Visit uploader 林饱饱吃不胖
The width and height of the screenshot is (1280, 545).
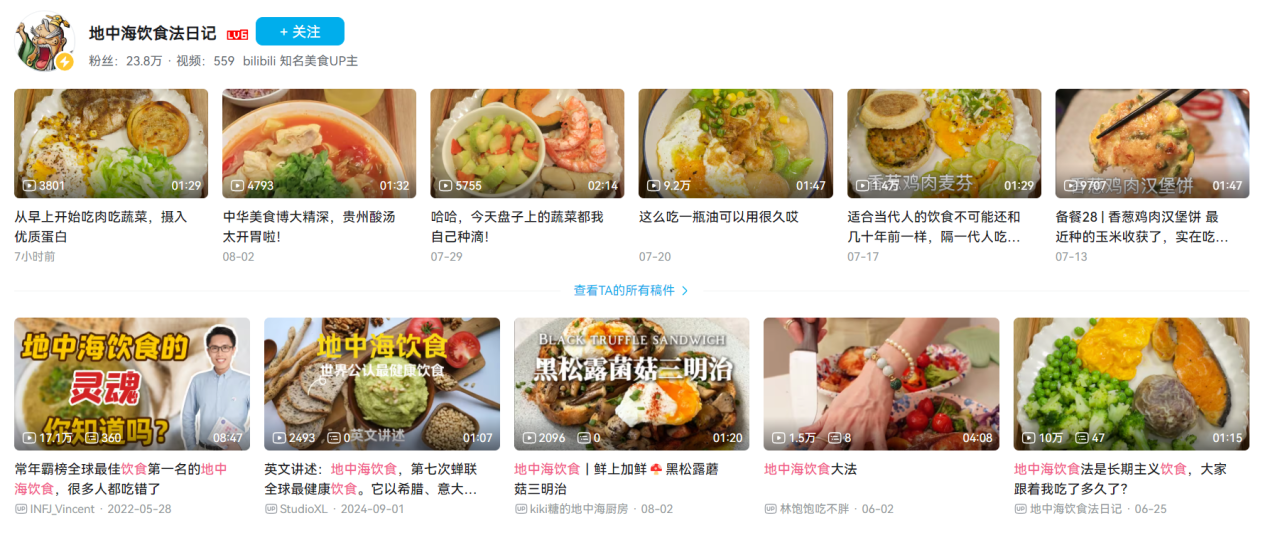click(x=814, y=509)
